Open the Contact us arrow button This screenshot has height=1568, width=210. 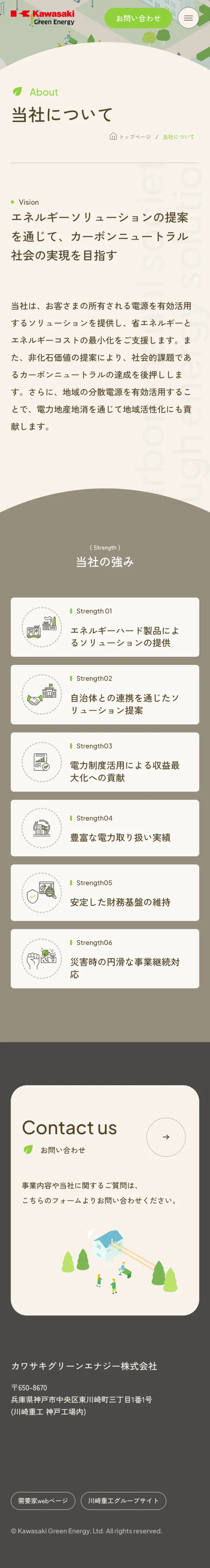[166, 1136]
